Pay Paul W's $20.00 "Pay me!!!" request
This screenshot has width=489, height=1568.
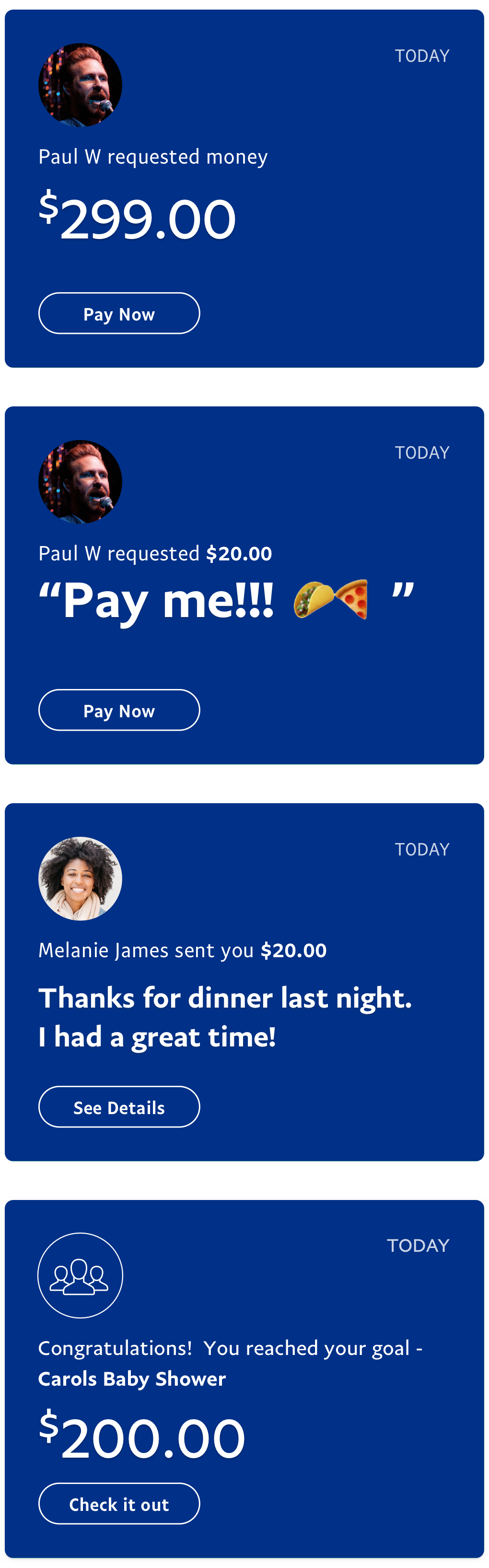coord(119,710)
